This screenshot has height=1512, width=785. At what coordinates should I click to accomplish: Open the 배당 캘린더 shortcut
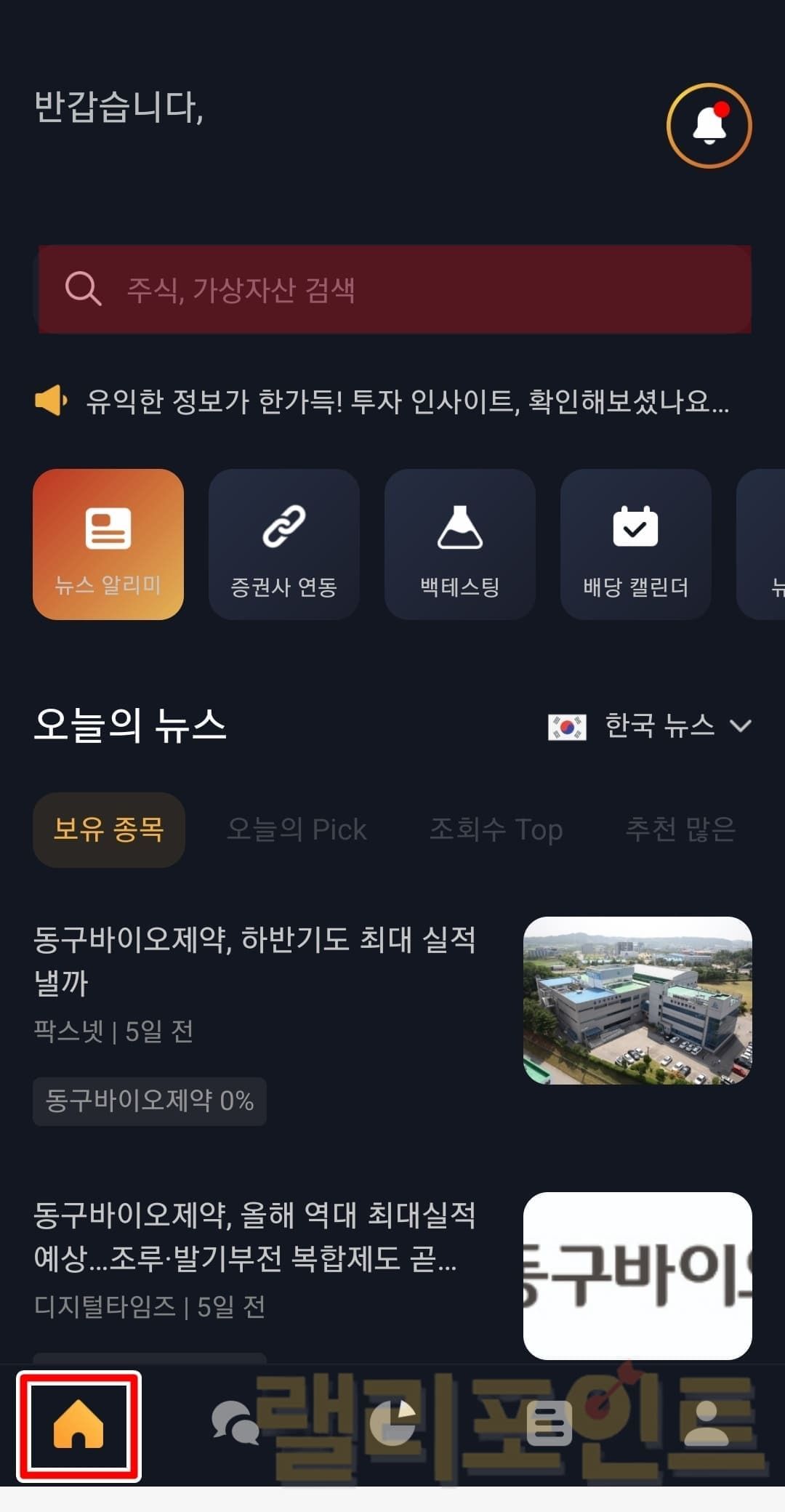pyautogui.click(x=635, y=544)
